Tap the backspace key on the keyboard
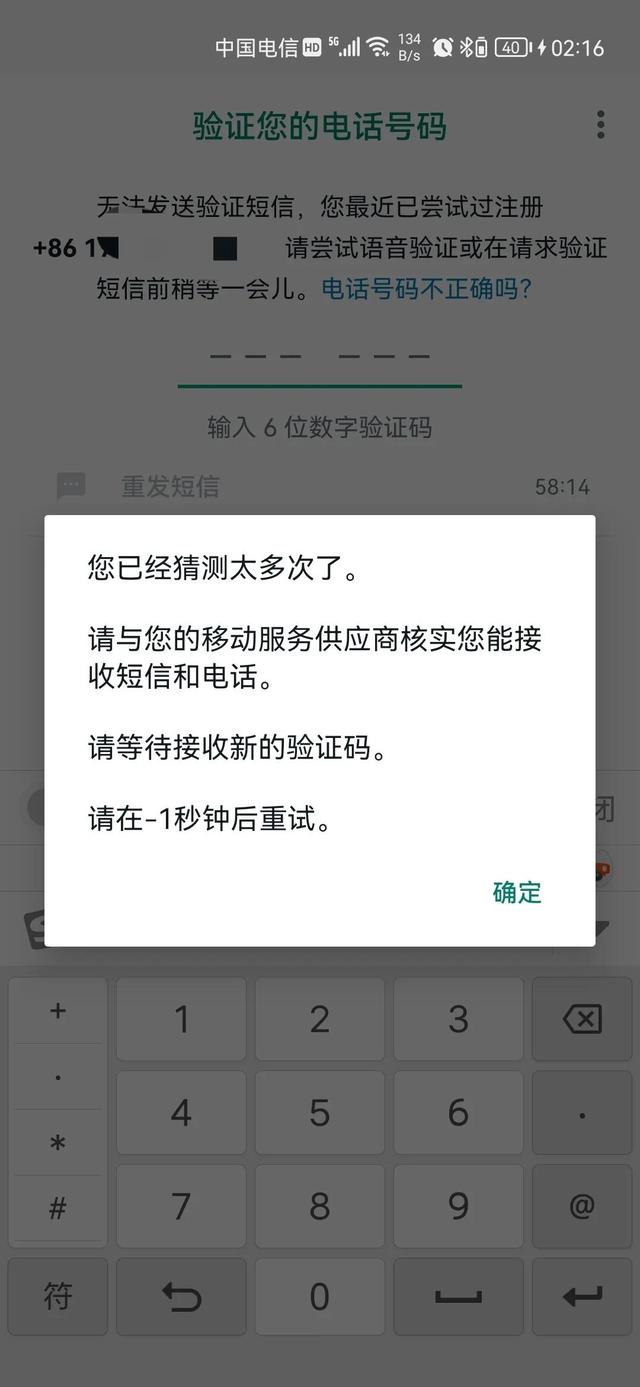 [x=582, y=1019]
